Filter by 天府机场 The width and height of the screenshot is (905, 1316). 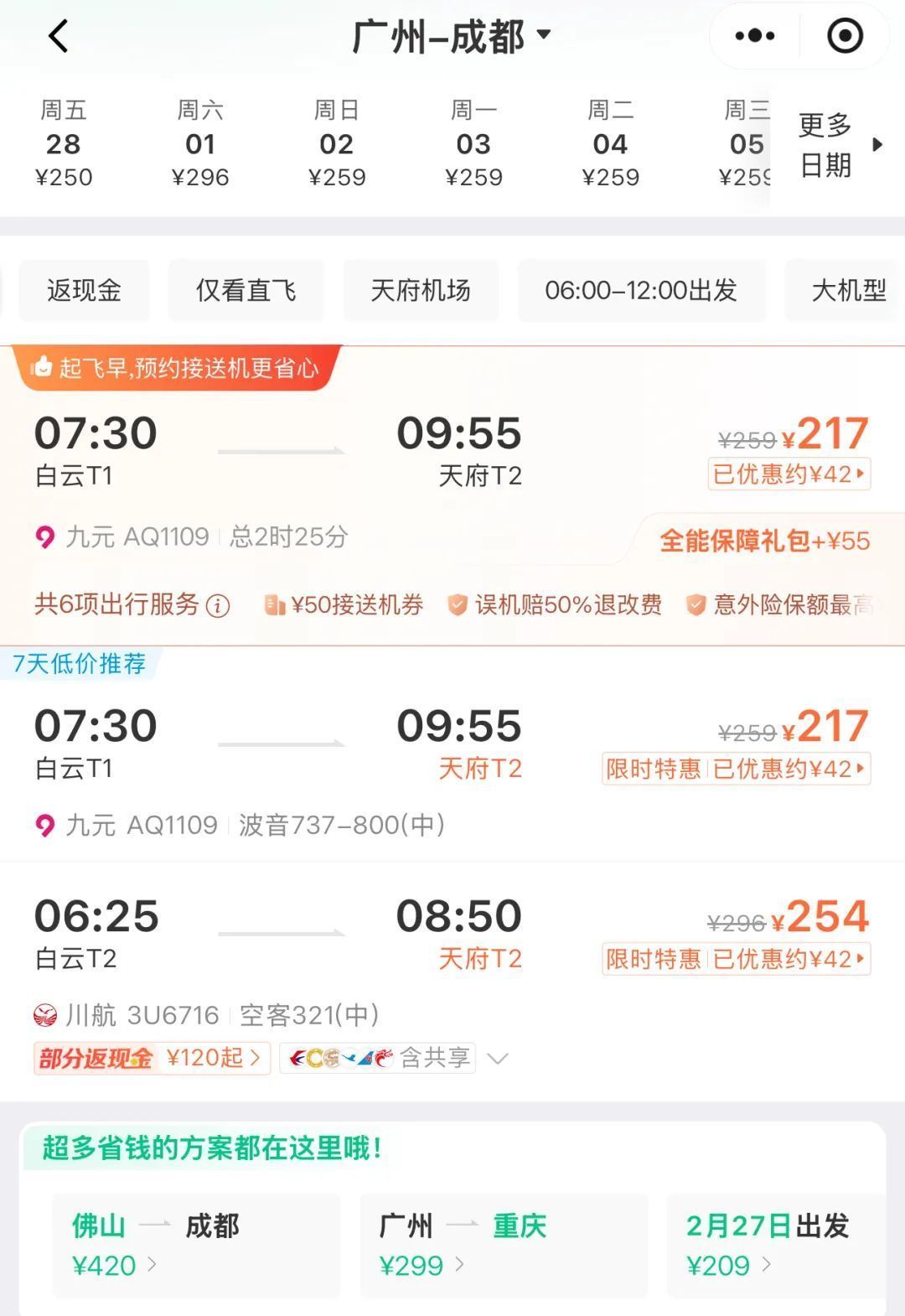(x=421, y=291)
